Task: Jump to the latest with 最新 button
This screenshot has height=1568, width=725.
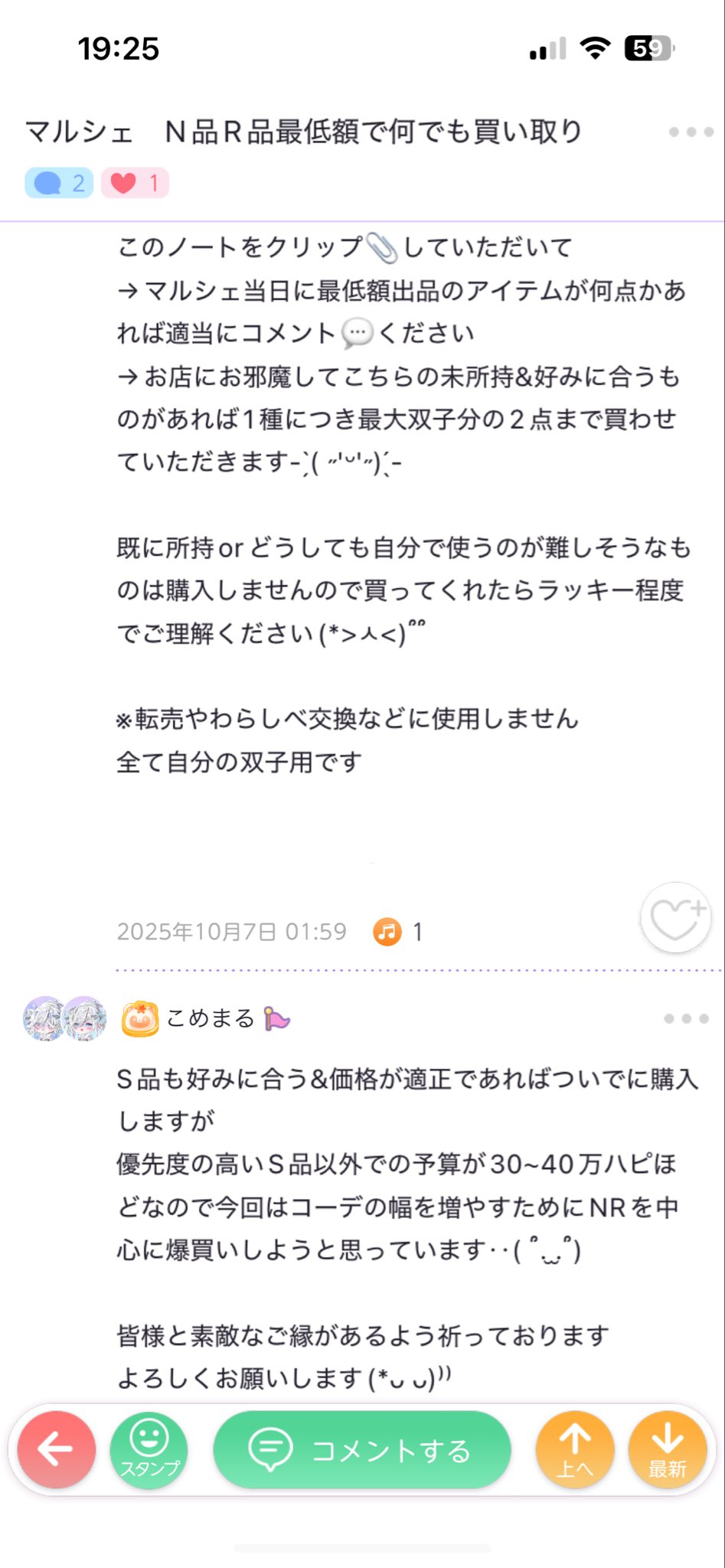Action: [x=667, y=1449]
